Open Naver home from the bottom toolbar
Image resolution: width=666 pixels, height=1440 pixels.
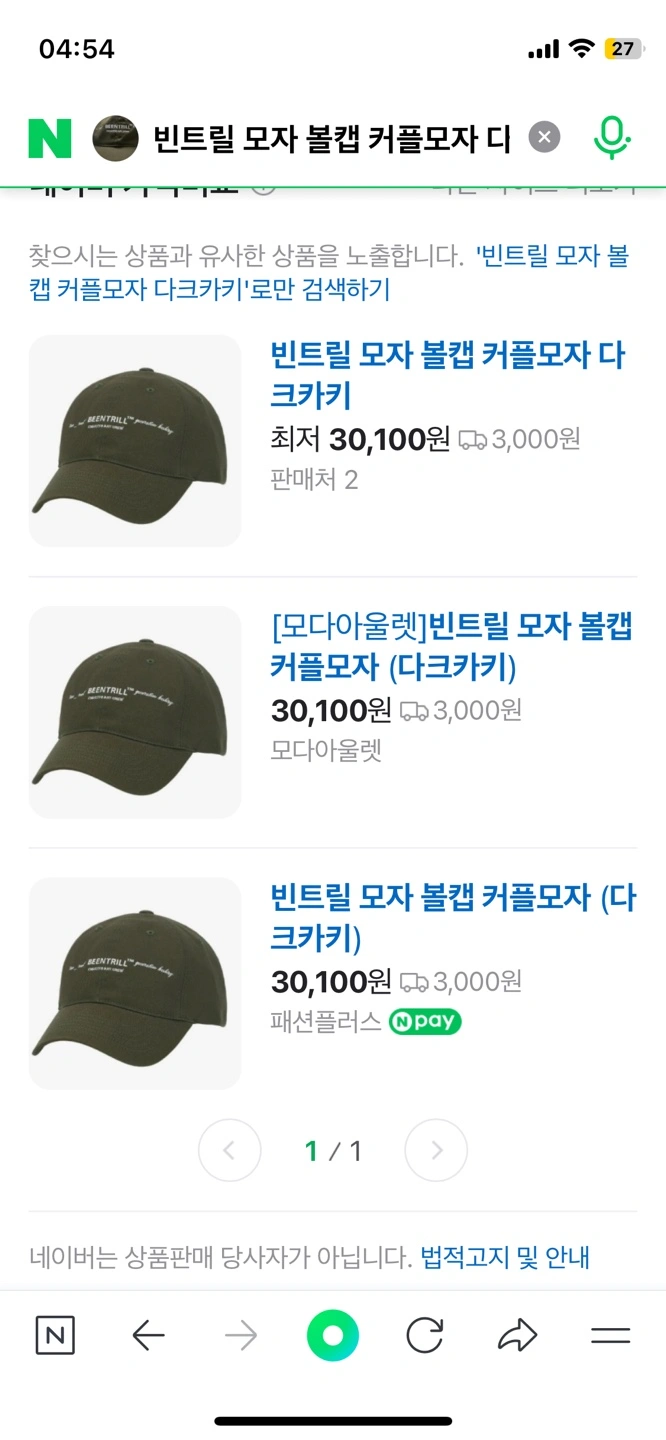55,1335
